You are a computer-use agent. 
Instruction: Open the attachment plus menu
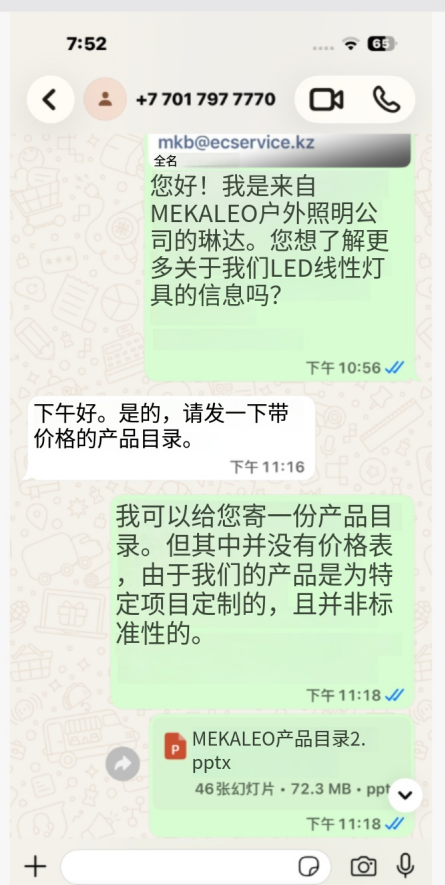click(x=35, y=866)
